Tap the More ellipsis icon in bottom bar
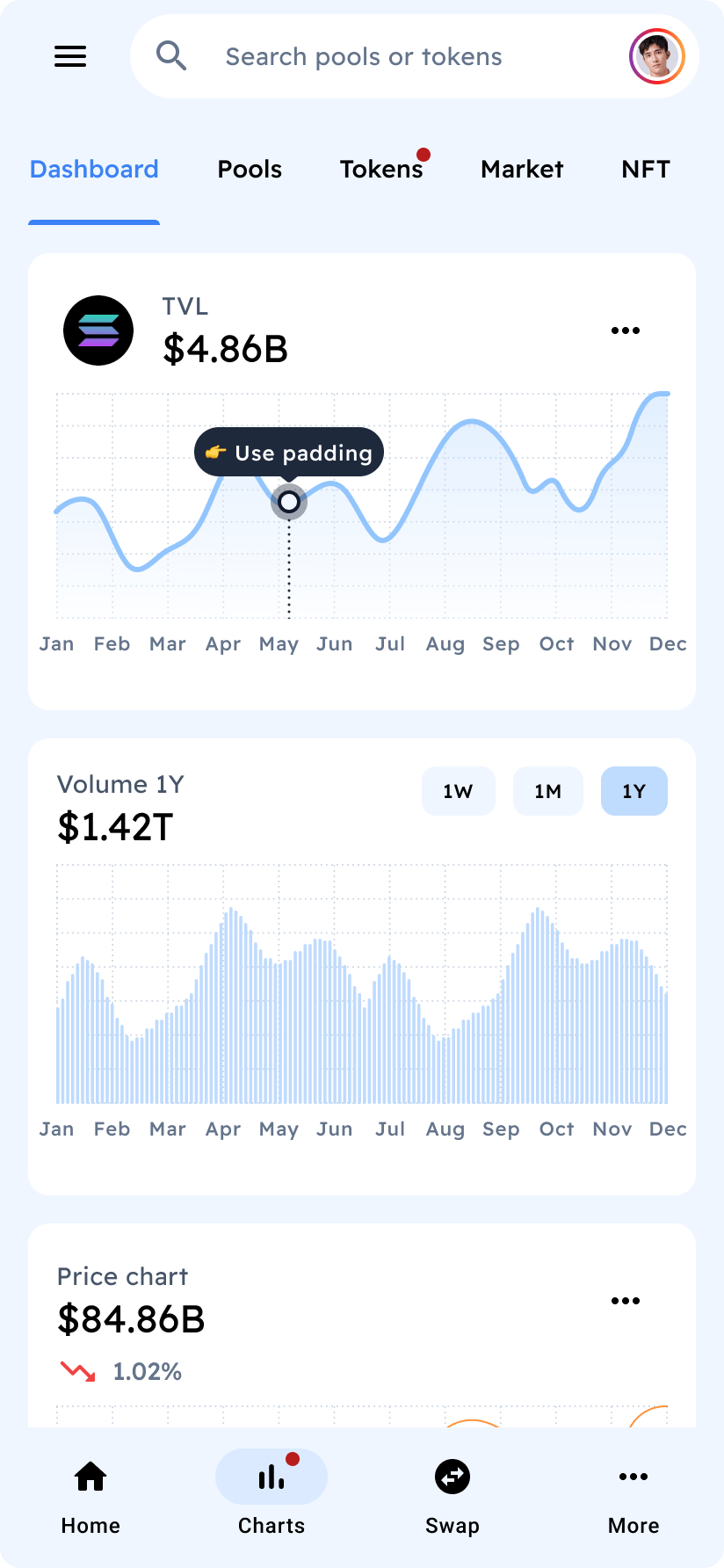Screen dimensions: 724x1568 click(x=633, y=1477)
